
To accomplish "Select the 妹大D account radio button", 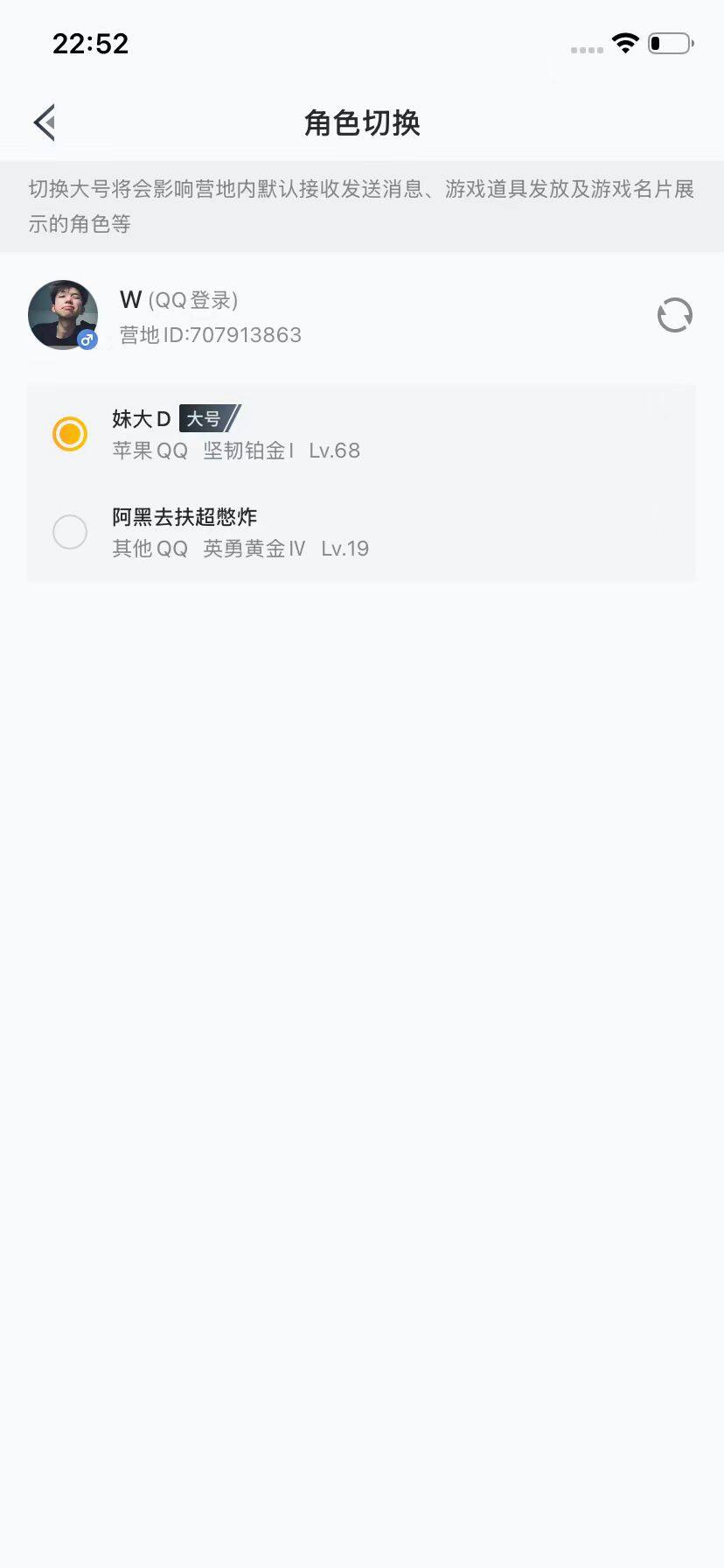I will click(x=70, y=434).
